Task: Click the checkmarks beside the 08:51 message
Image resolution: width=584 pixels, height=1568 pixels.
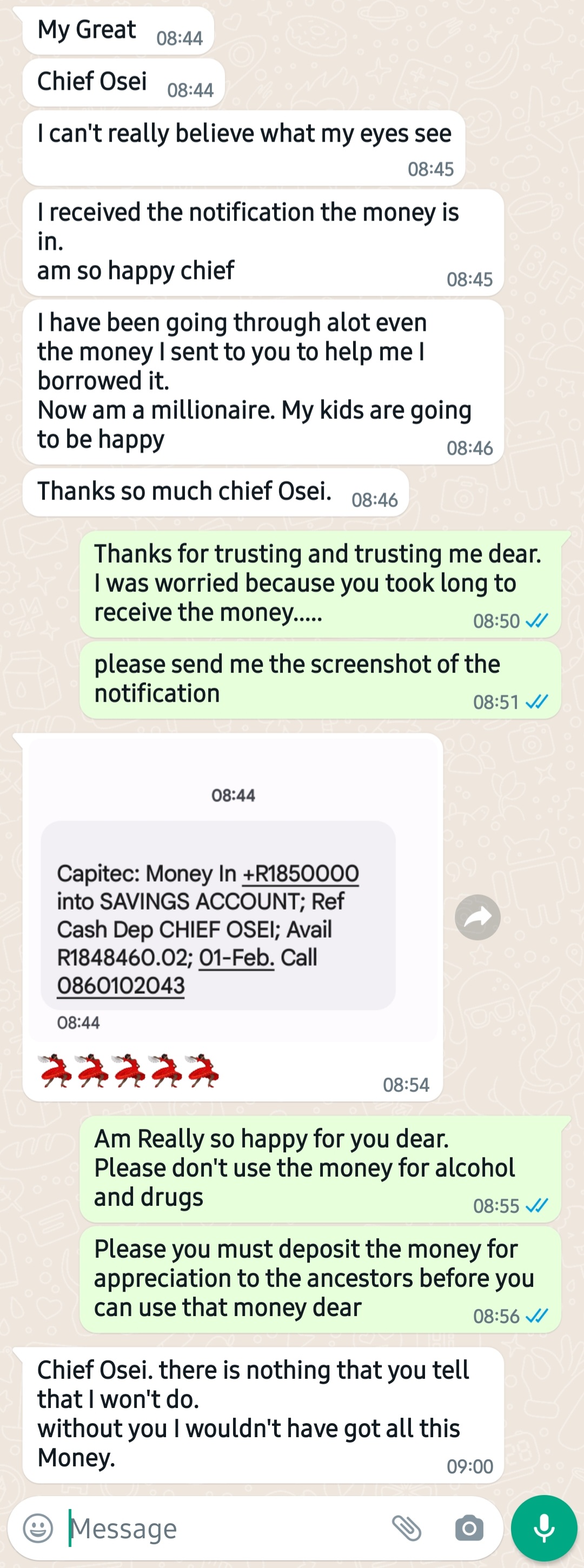Action: [x=536, y=701]
